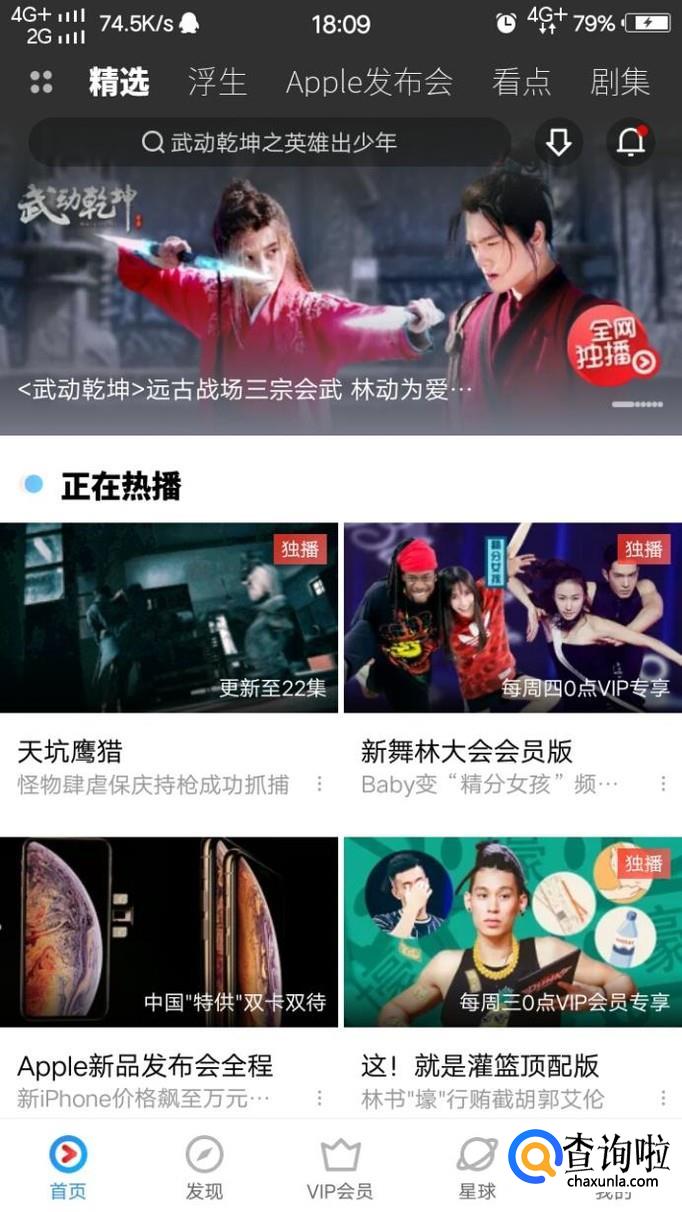Go to the 首页 tab

coord(68,1168)
